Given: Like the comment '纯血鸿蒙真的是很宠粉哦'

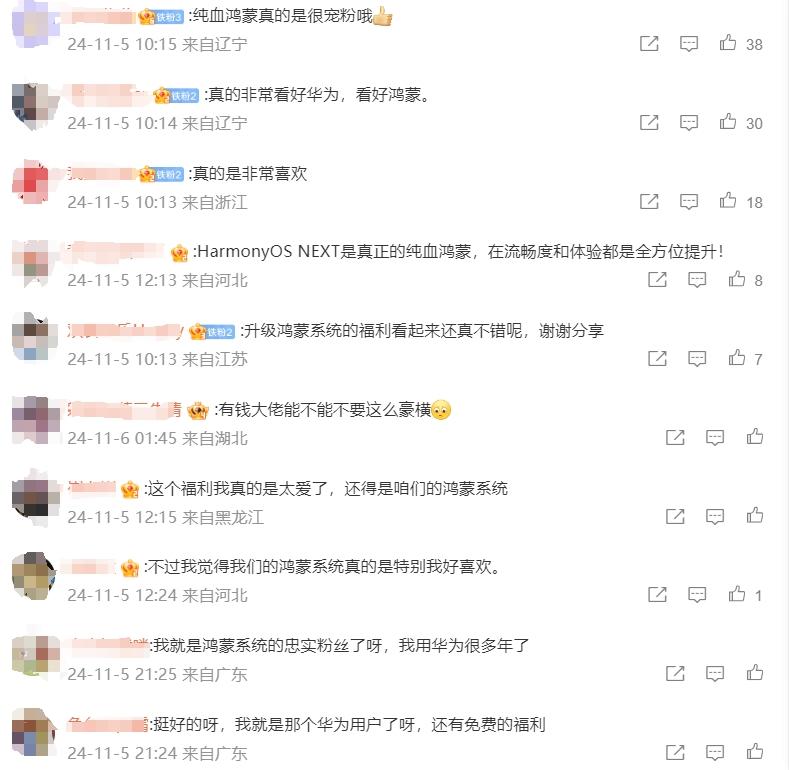Looking at the screenshot, I should tap(729, 43).
